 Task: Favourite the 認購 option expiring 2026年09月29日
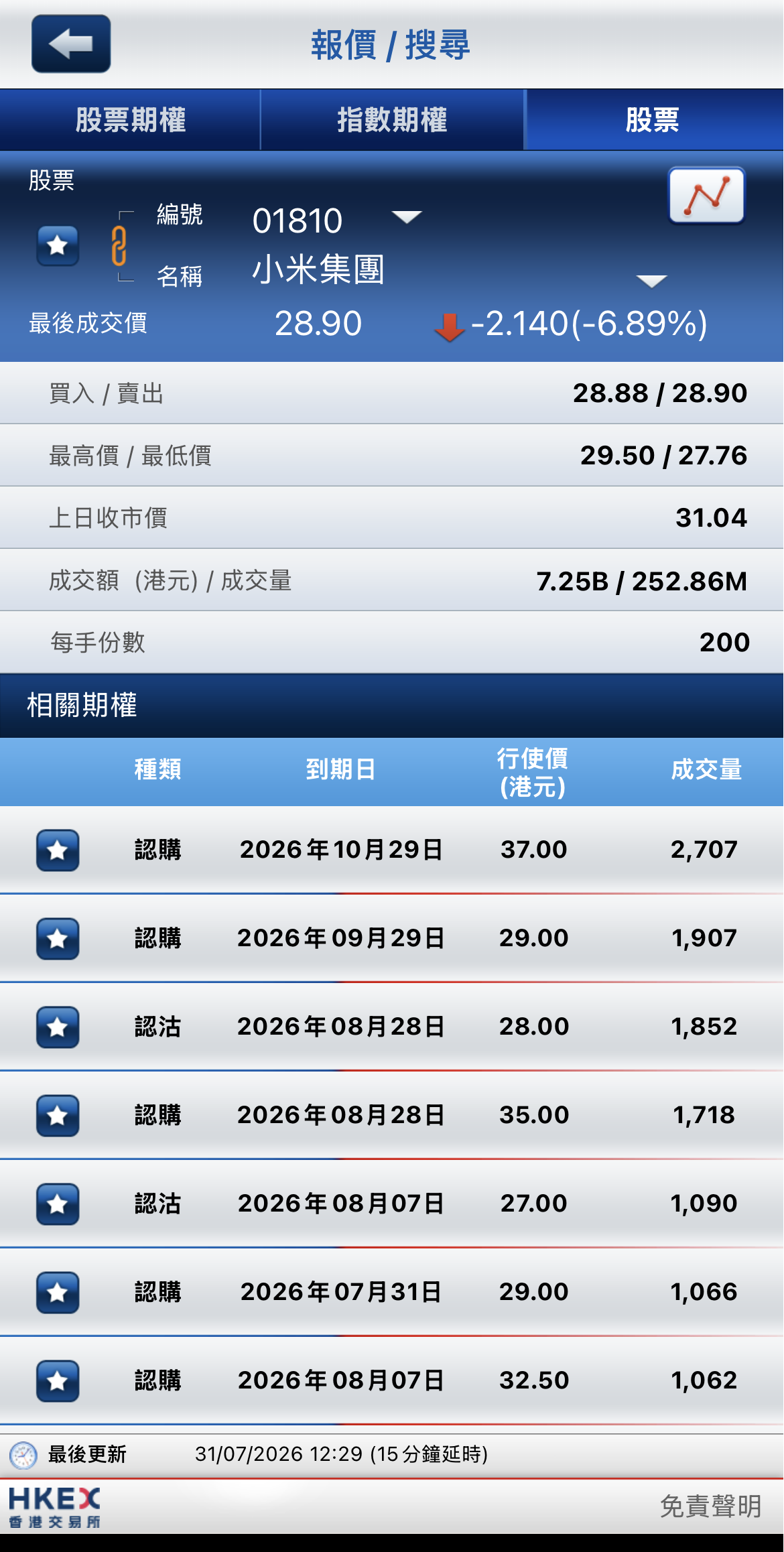(58, 938)
